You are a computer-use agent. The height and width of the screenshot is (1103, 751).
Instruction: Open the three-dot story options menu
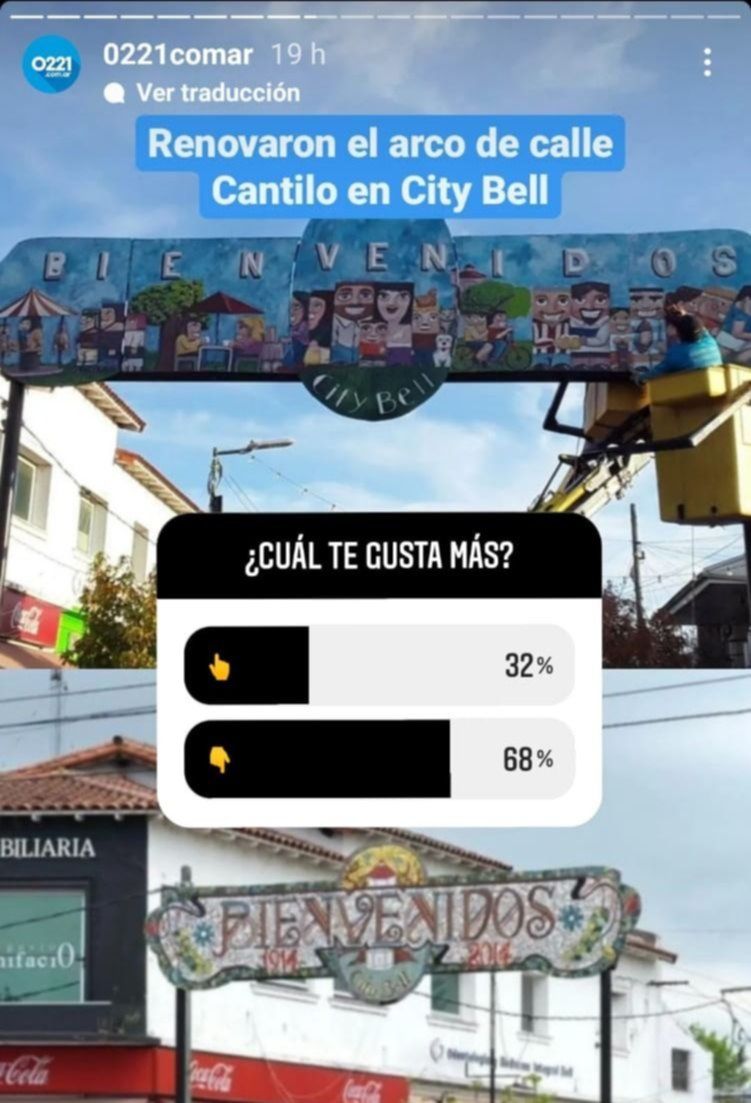[x=707, y=62]
